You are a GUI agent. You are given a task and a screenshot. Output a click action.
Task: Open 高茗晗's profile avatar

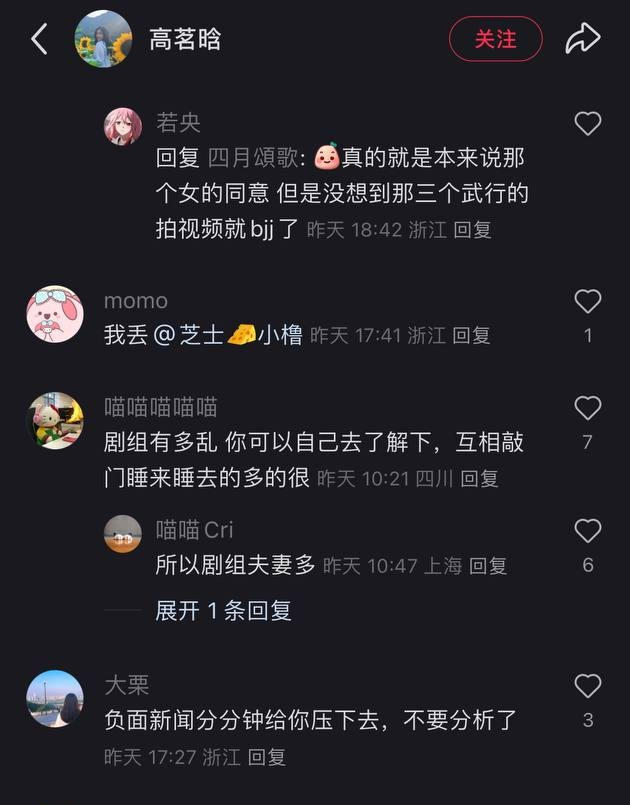[103, 39]
